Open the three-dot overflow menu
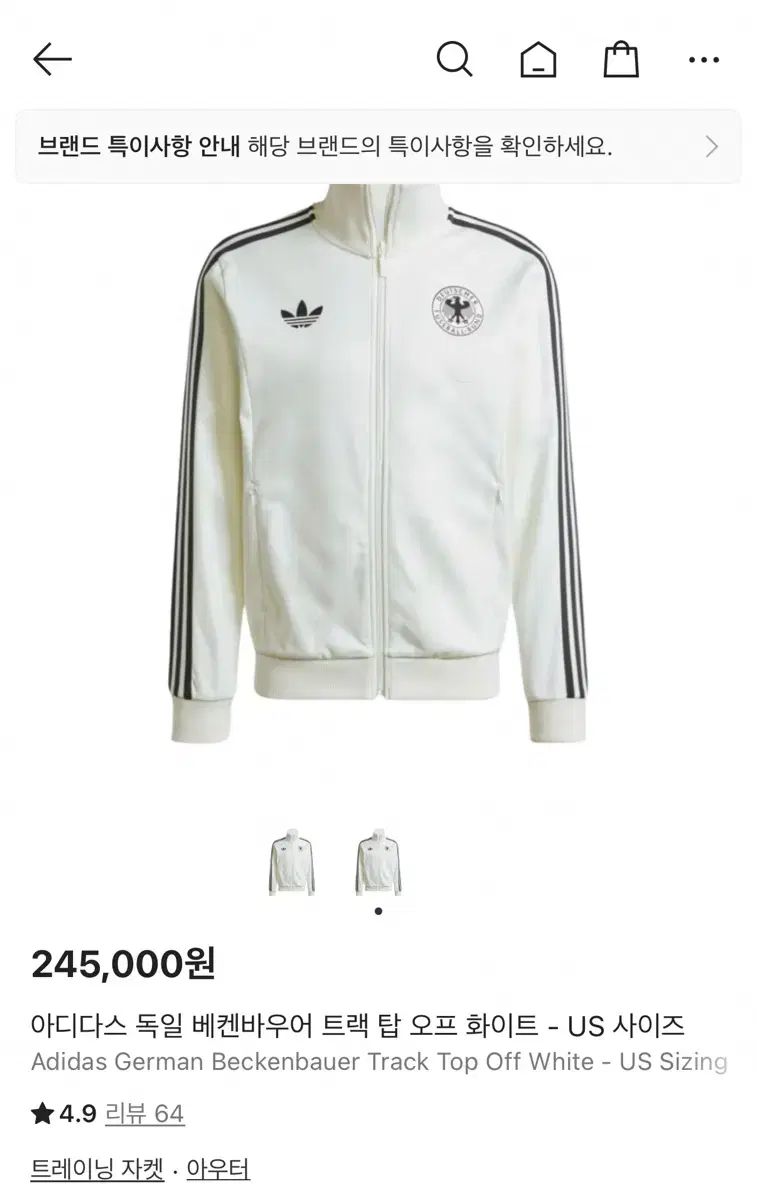The height and width of the screenshot is (1200, 757). coord(704,60)
